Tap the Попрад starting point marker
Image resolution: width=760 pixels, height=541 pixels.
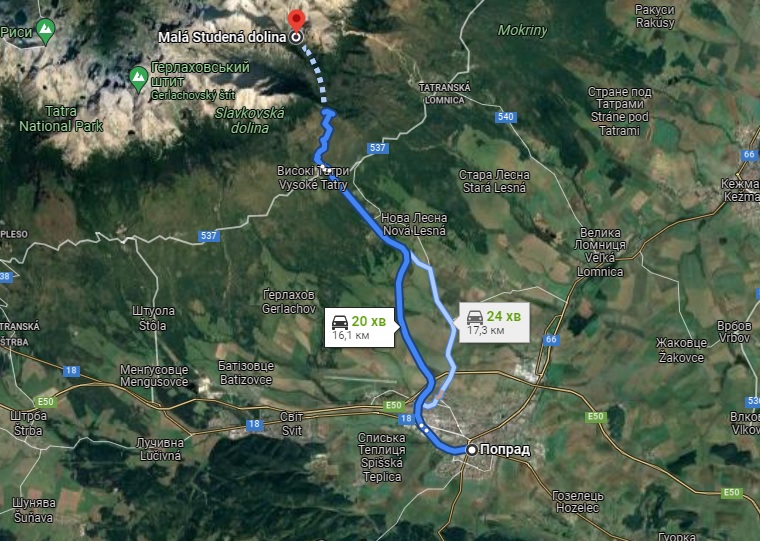point(472,450)
